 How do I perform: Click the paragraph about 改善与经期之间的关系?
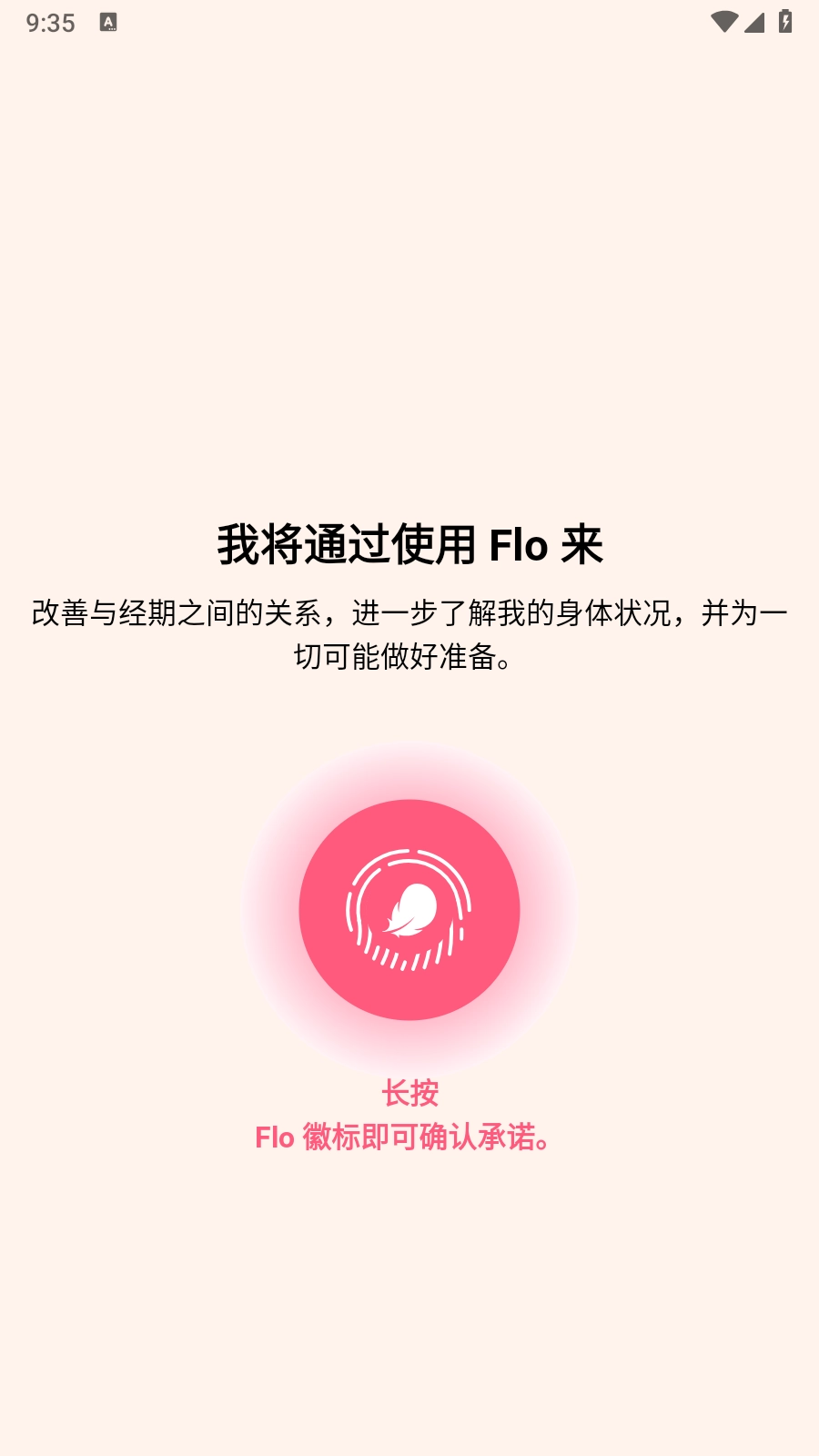click(x=409, y=632)
